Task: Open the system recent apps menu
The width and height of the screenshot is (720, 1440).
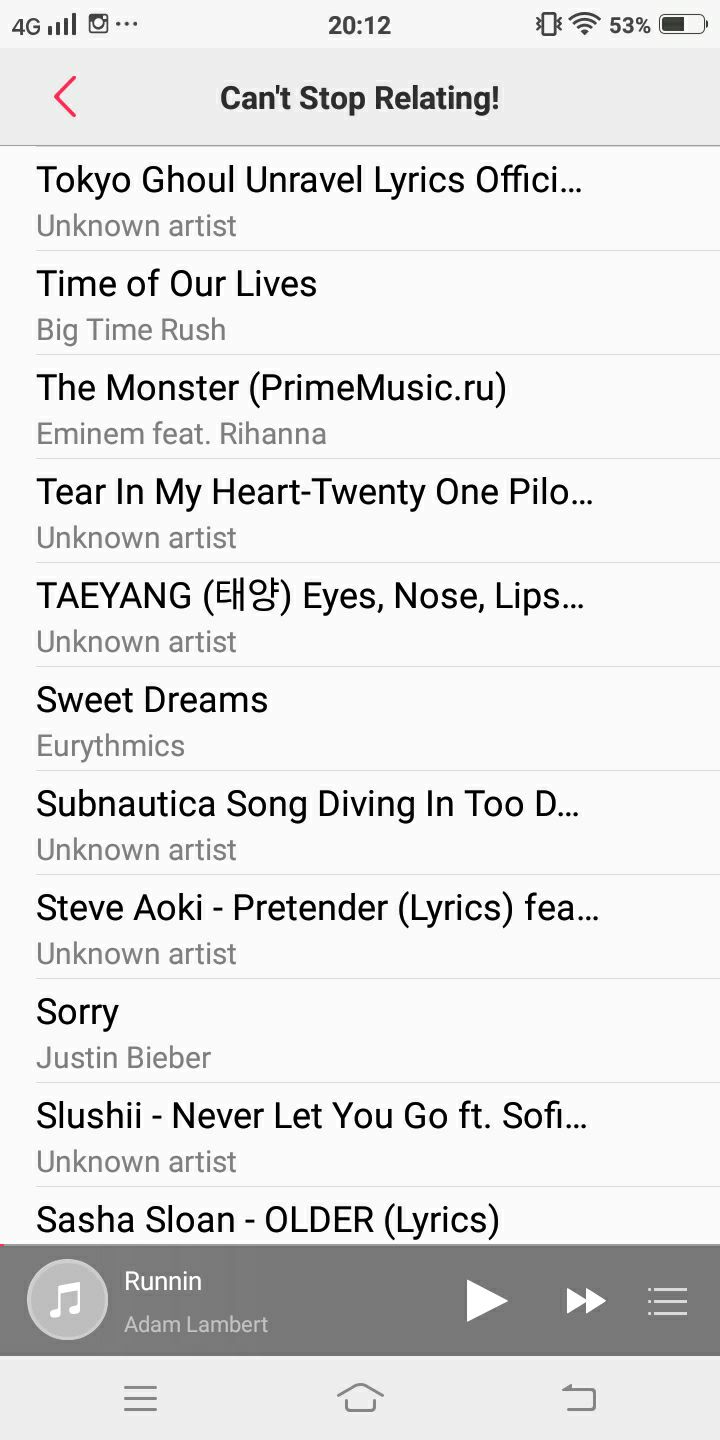Action: (x=140, y=1398)
